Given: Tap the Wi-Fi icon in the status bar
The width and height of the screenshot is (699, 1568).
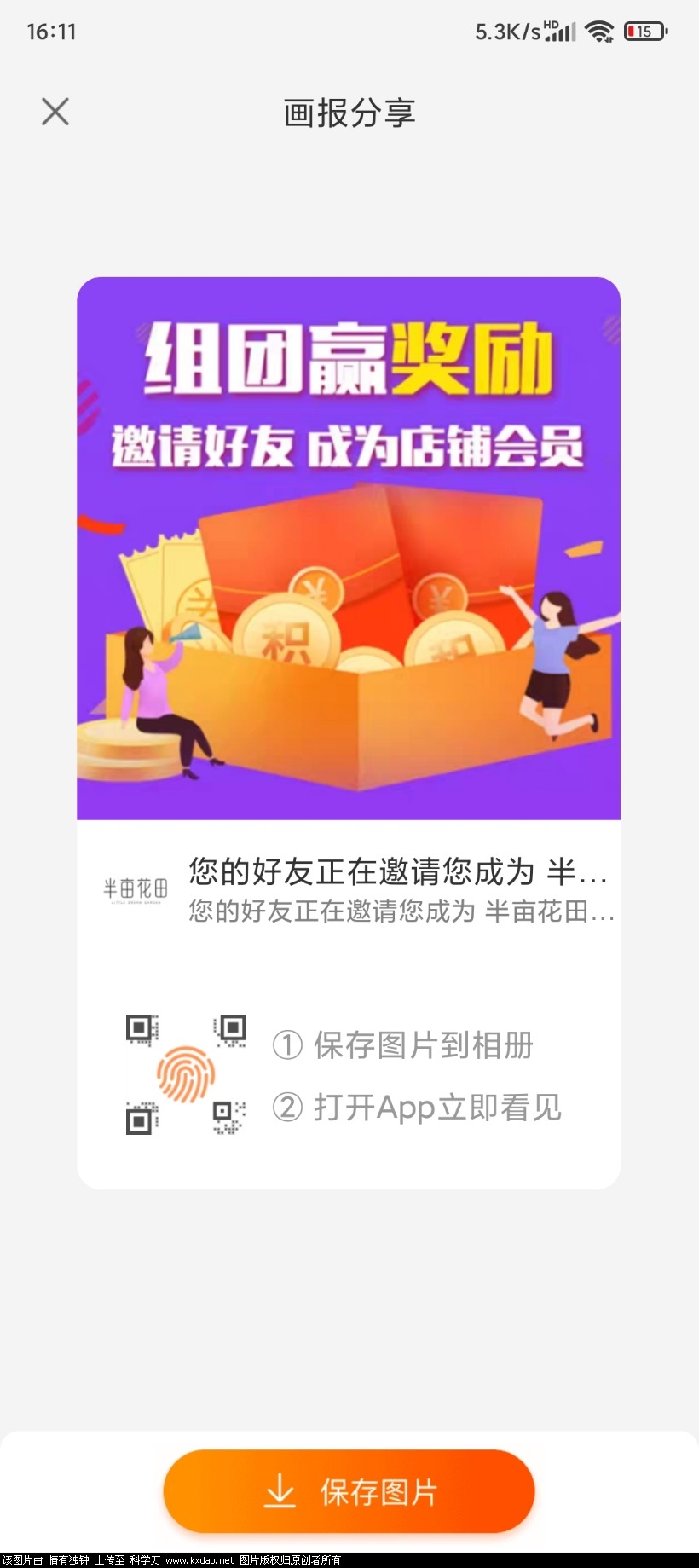Looking at the screenshot, I should 601,31.
